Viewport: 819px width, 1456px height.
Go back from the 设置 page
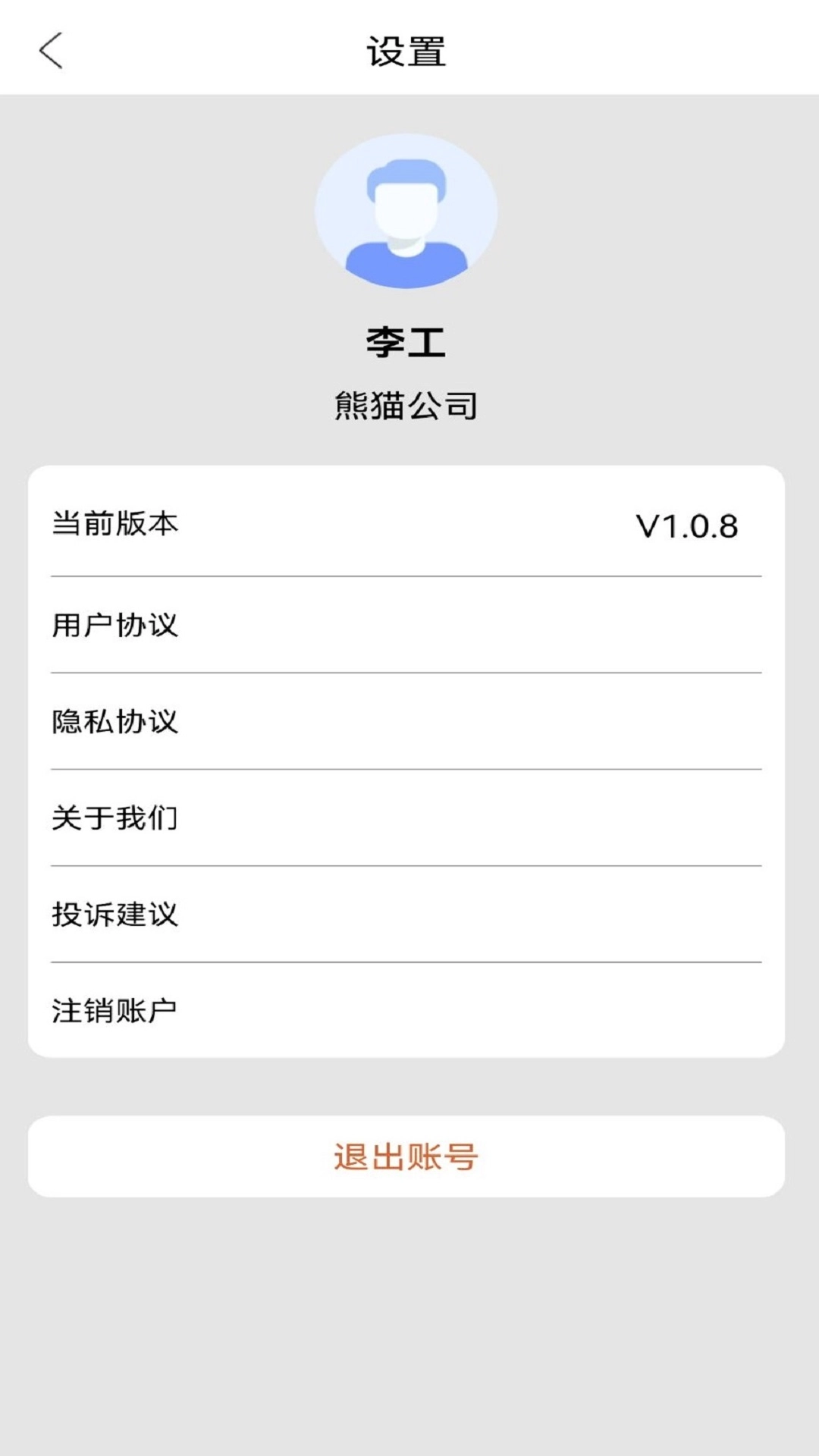[51, 52]
